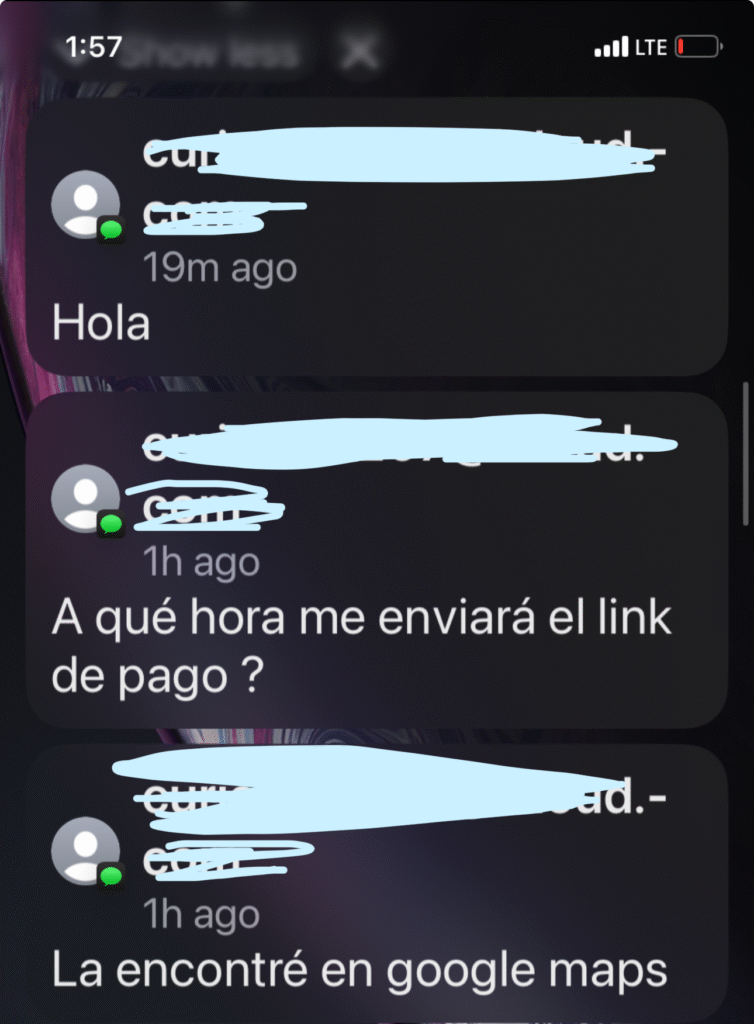Screen dimensions: 754x1024
Task: Clear notifications with the X button
Action: [358, 50]
